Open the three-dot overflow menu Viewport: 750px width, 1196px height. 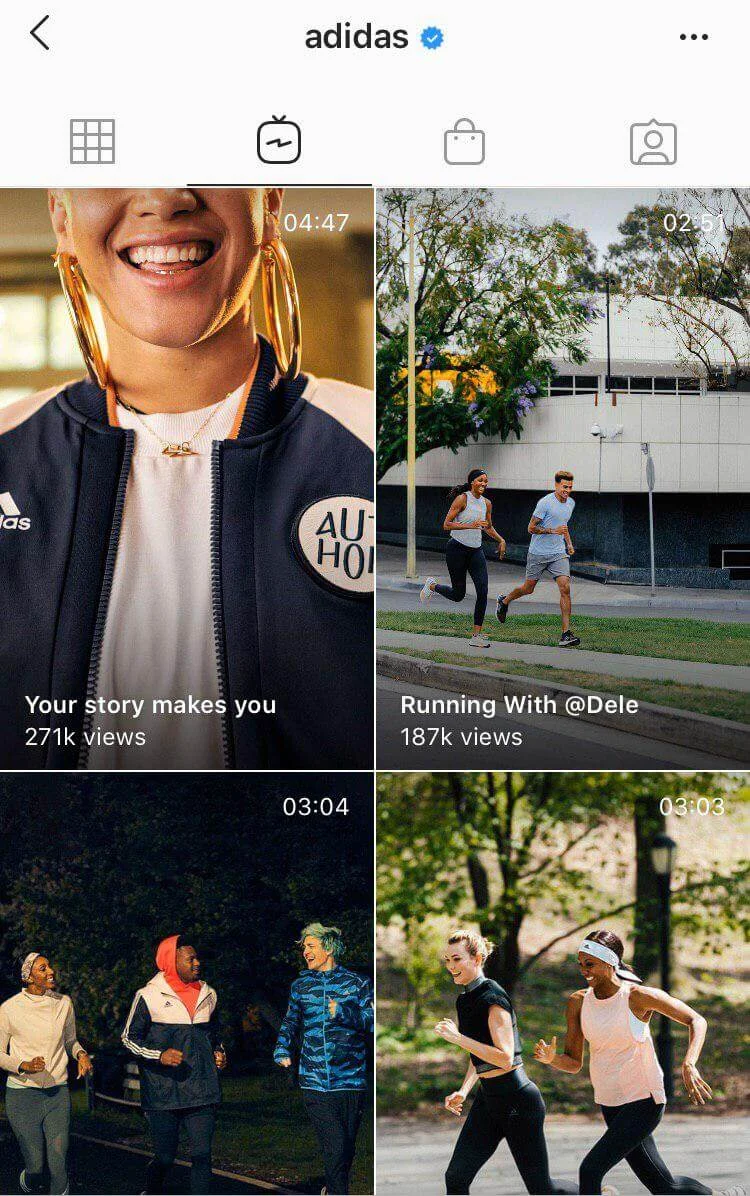(x=693, y=37)
